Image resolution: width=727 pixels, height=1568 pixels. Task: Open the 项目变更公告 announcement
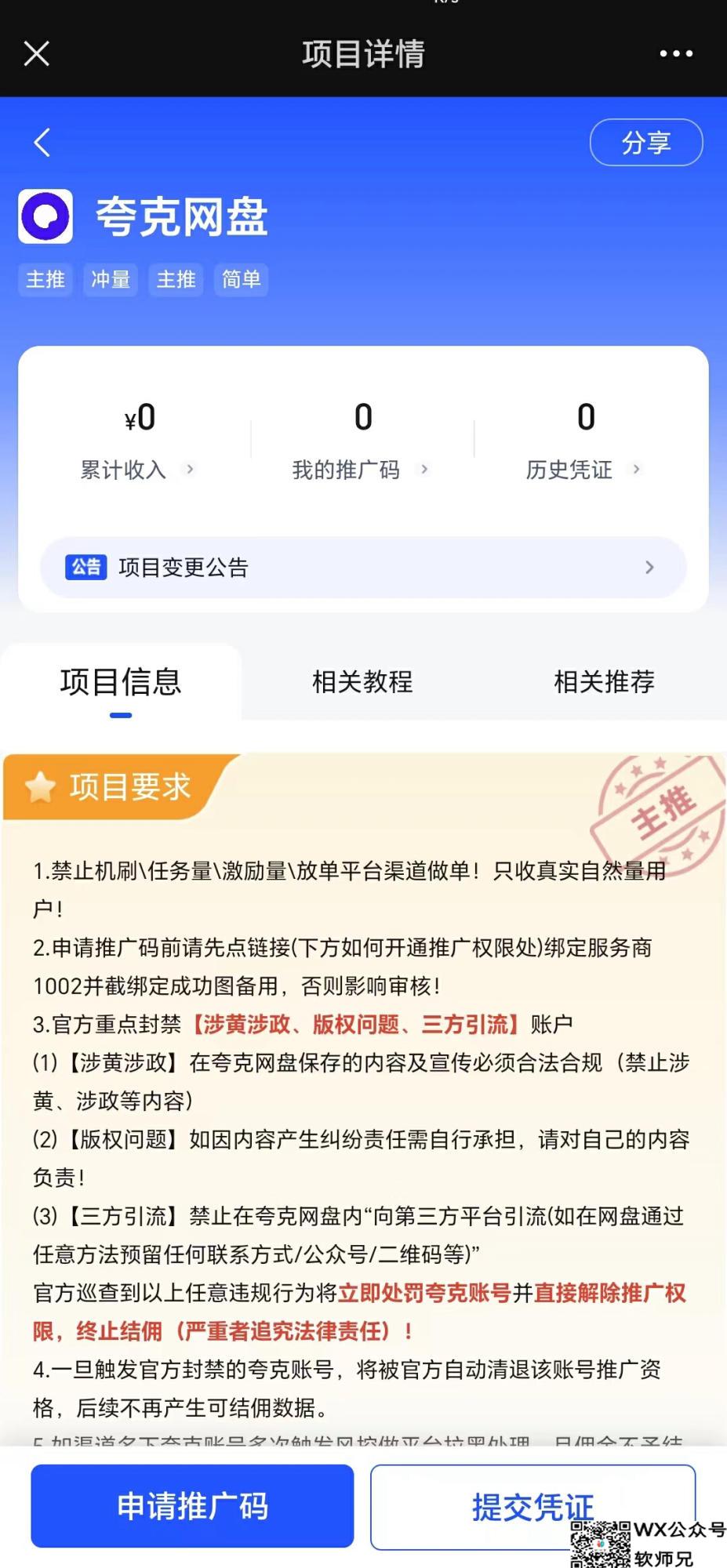coord(363,568)
